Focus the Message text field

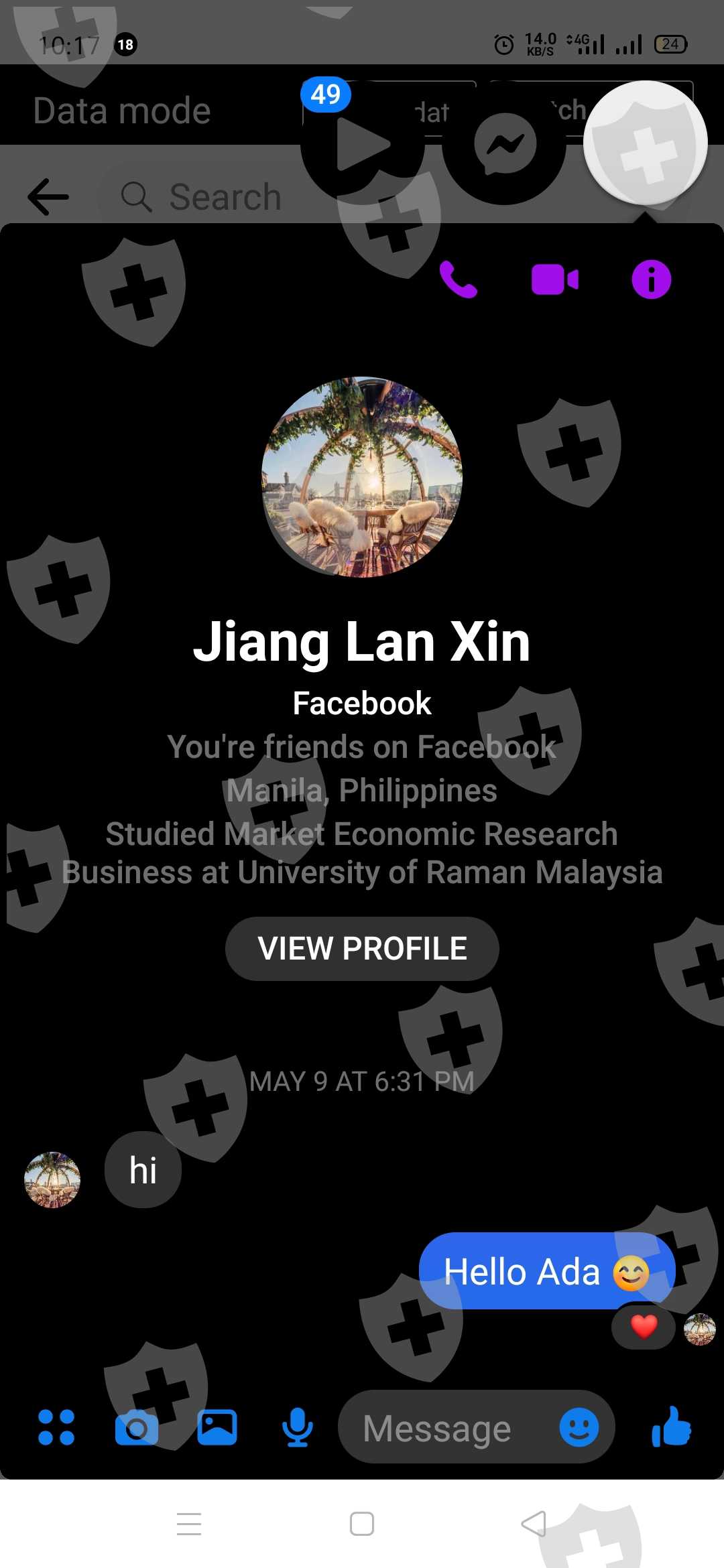pos(449,1428)
